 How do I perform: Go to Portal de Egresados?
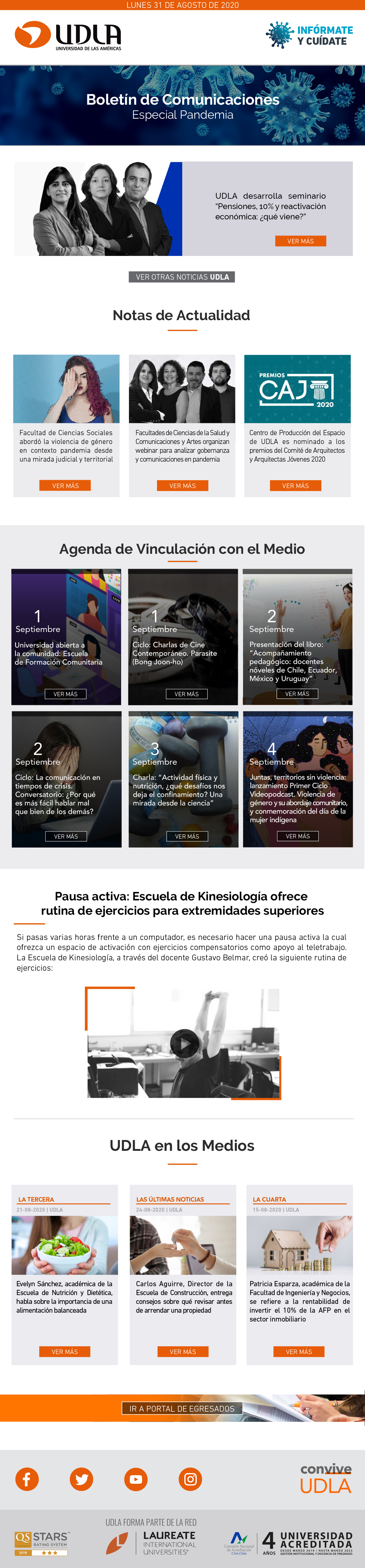click(182, 1409)
